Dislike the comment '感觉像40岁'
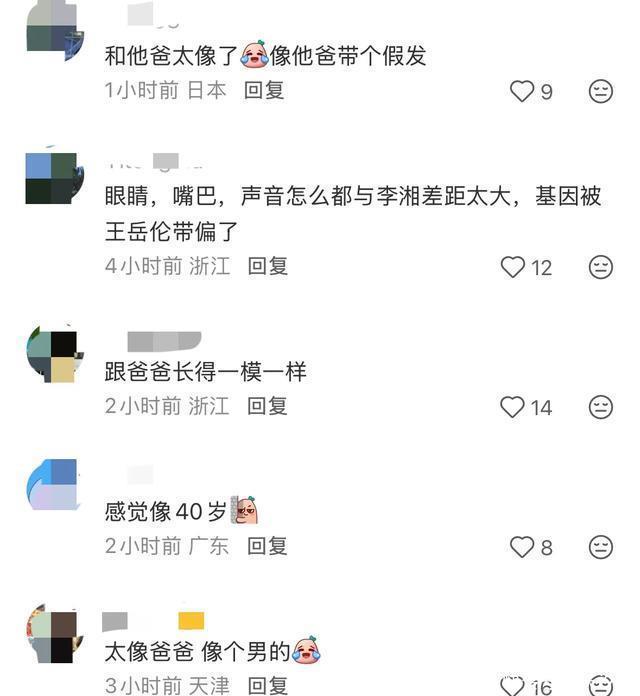This screenshot has height=696, width=640. coord(600,547)
